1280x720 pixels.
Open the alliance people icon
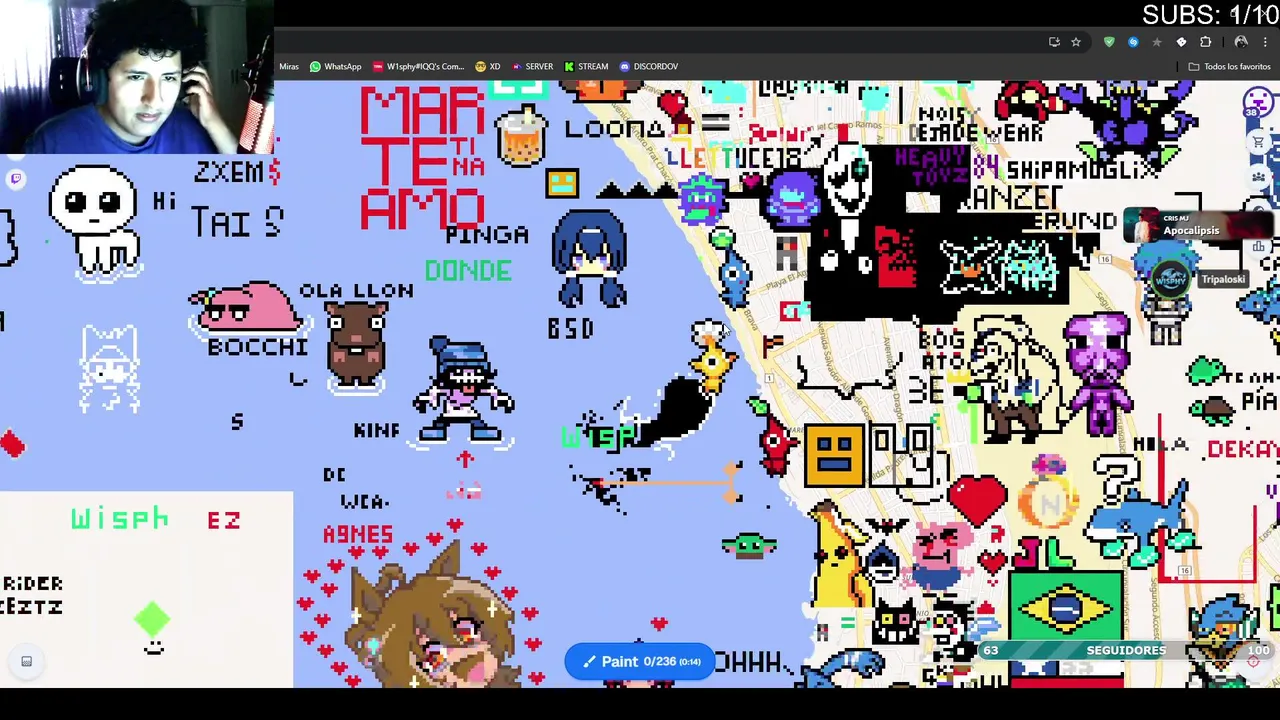(1259, 177)
